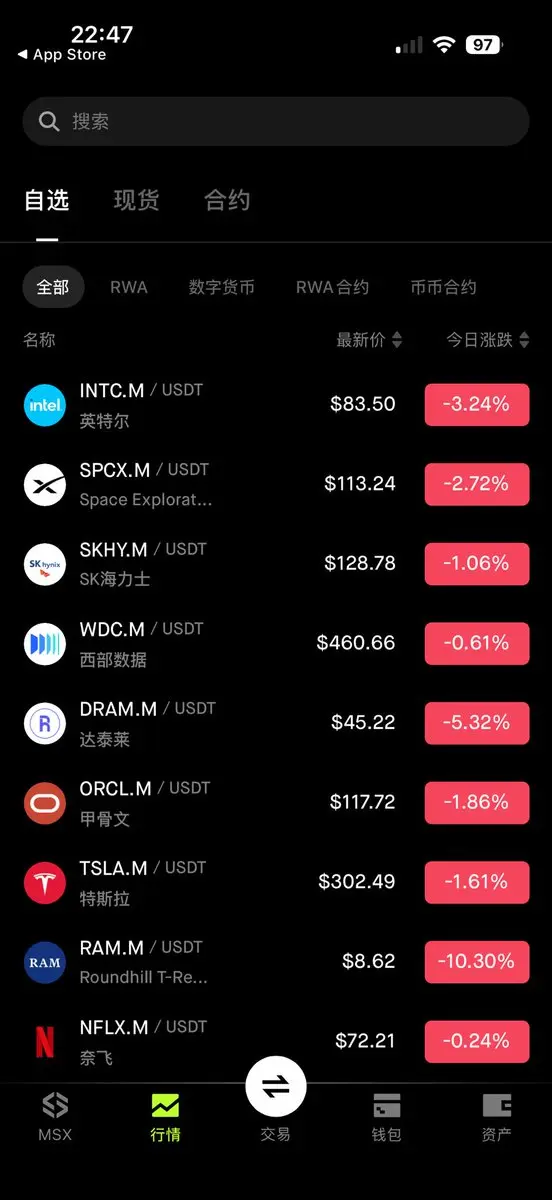Select the 币币合约 filter chip
The image size is (552, 1200).
coord(443,287)
